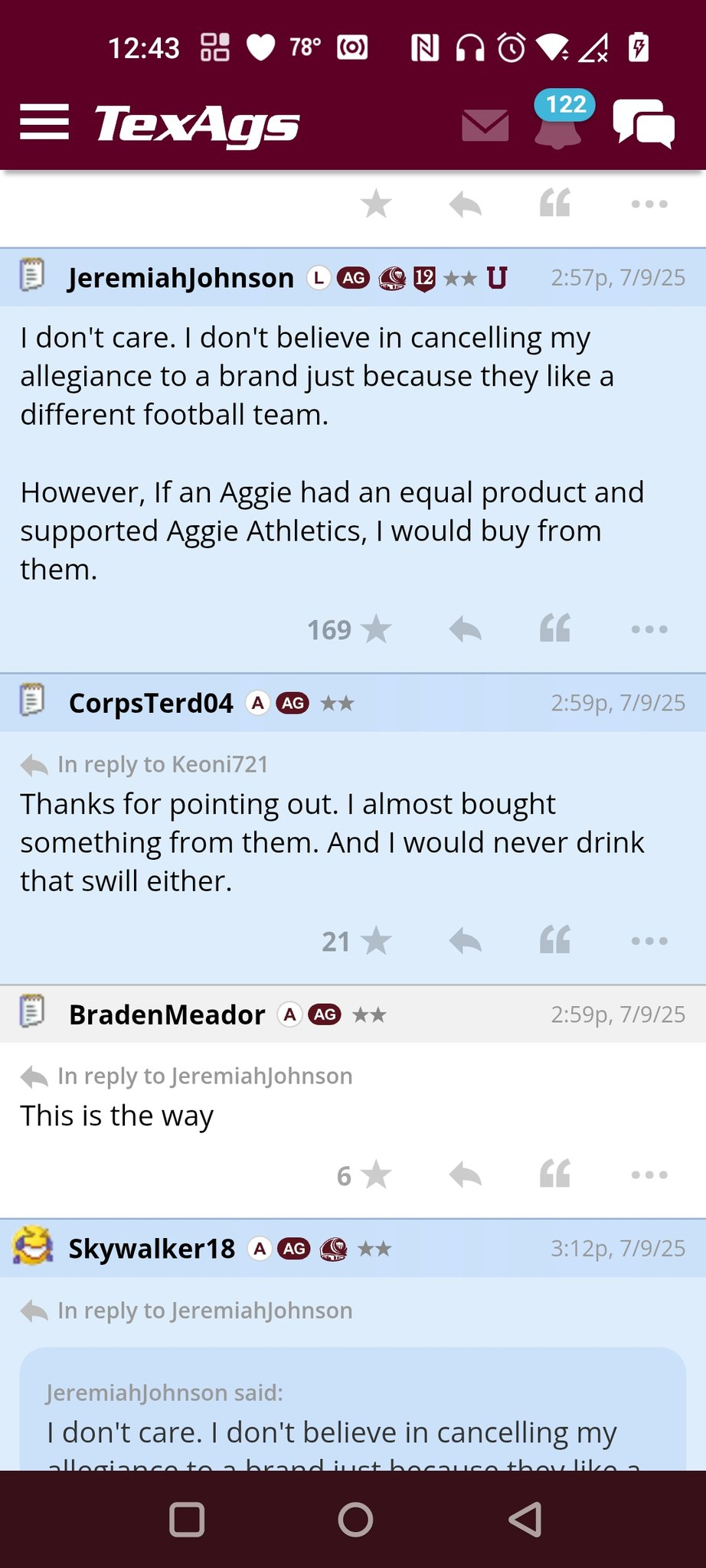Open more options on BradenMeador's post
This screenshot has width=706, height=1568.
coord(649,1175)
